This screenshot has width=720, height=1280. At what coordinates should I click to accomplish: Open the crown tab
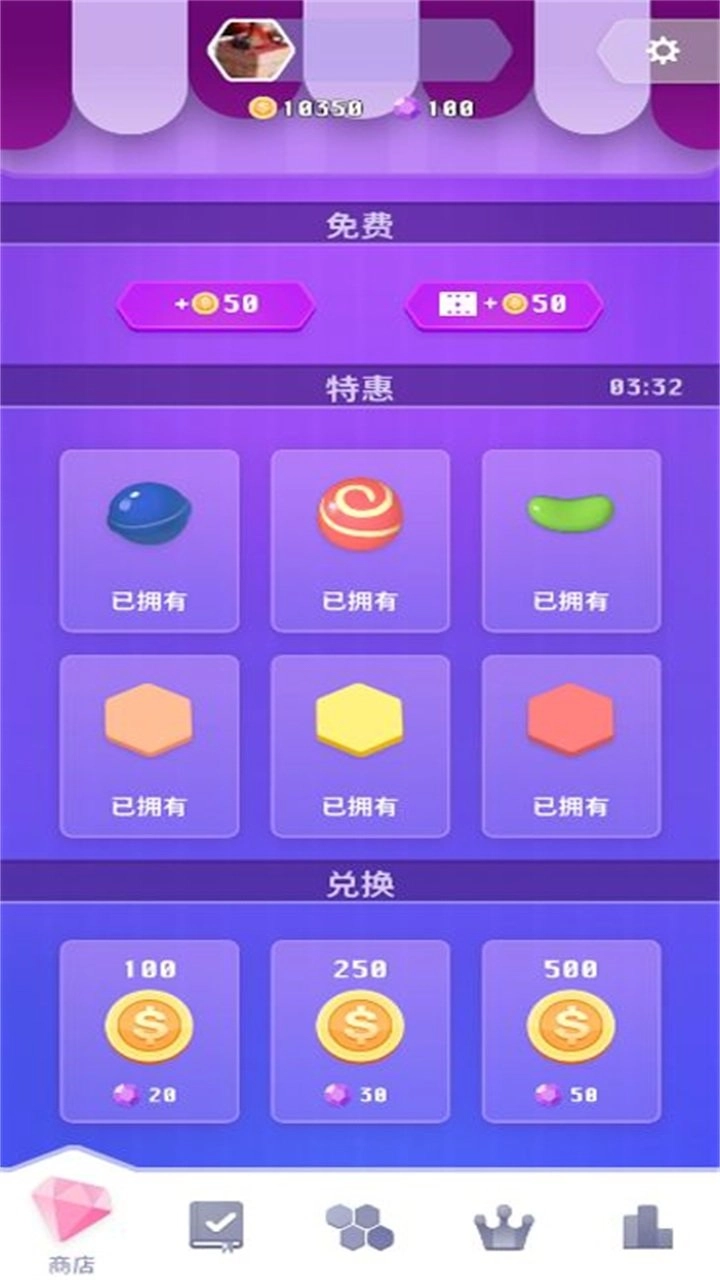(504, 1226)
